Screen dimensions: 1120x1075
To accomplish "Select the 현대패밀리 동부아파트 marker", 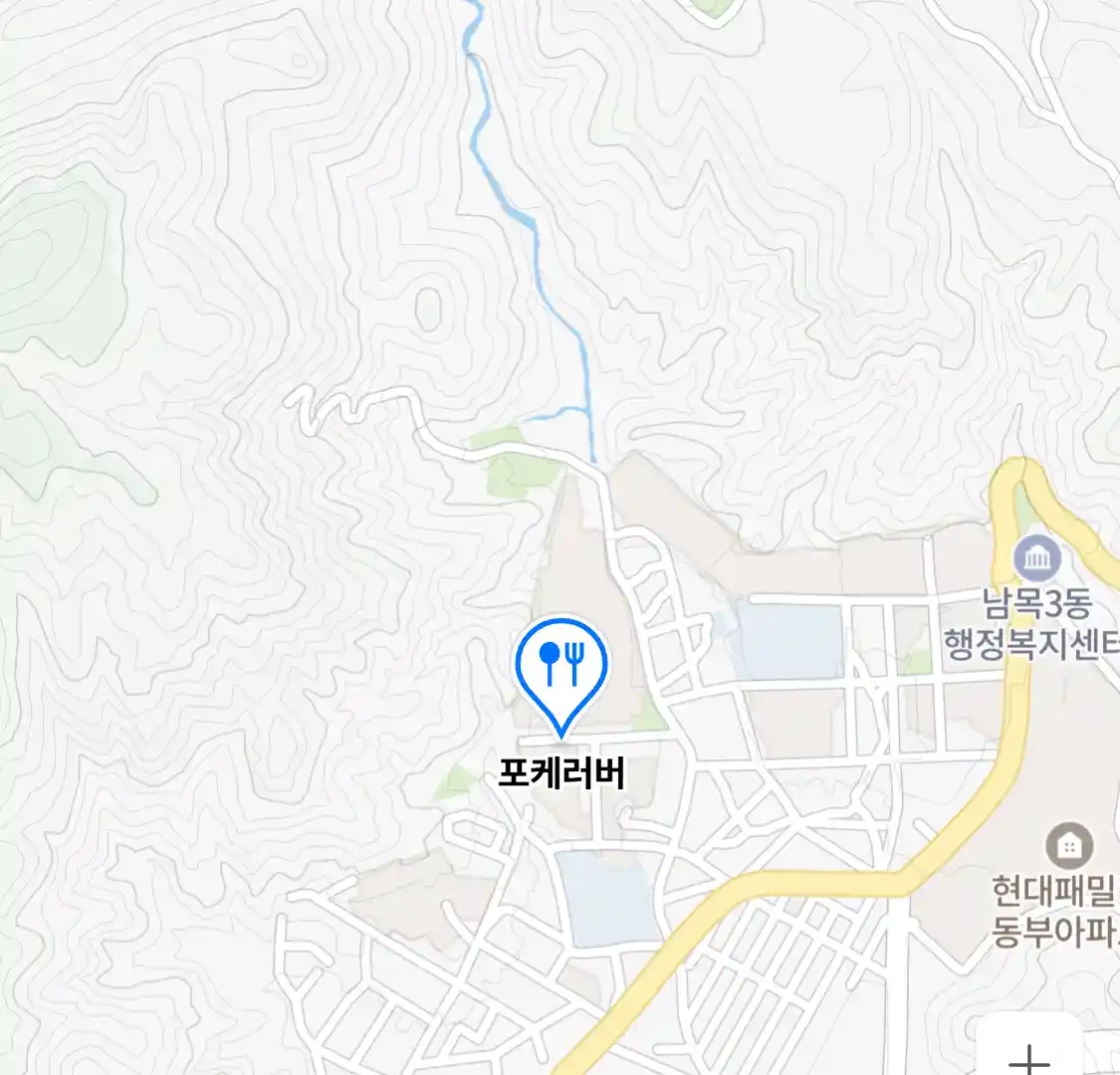I will click(x=1069, y=847).
